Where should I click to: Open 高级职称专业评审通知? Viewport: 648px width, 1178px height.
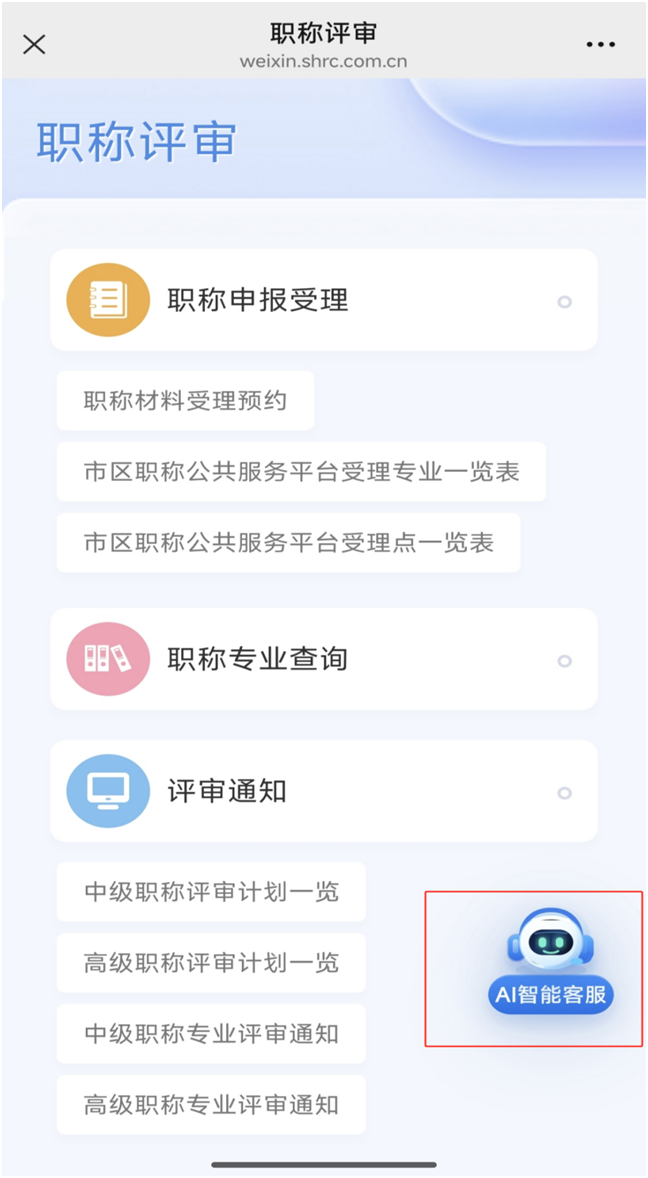point(211,1104)
